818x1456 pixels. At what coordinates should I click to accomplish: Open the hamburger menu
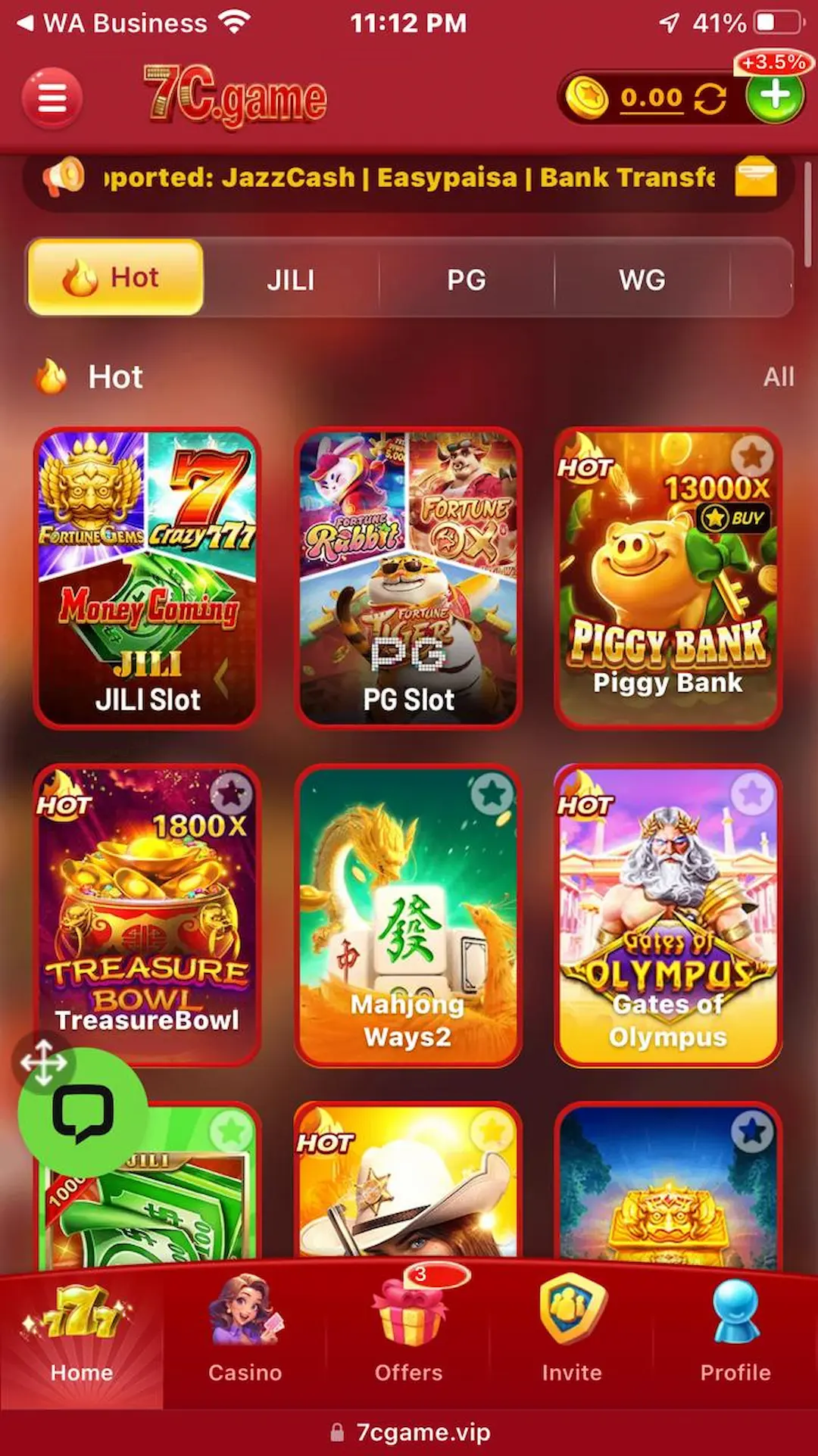[x=52, y=98]
